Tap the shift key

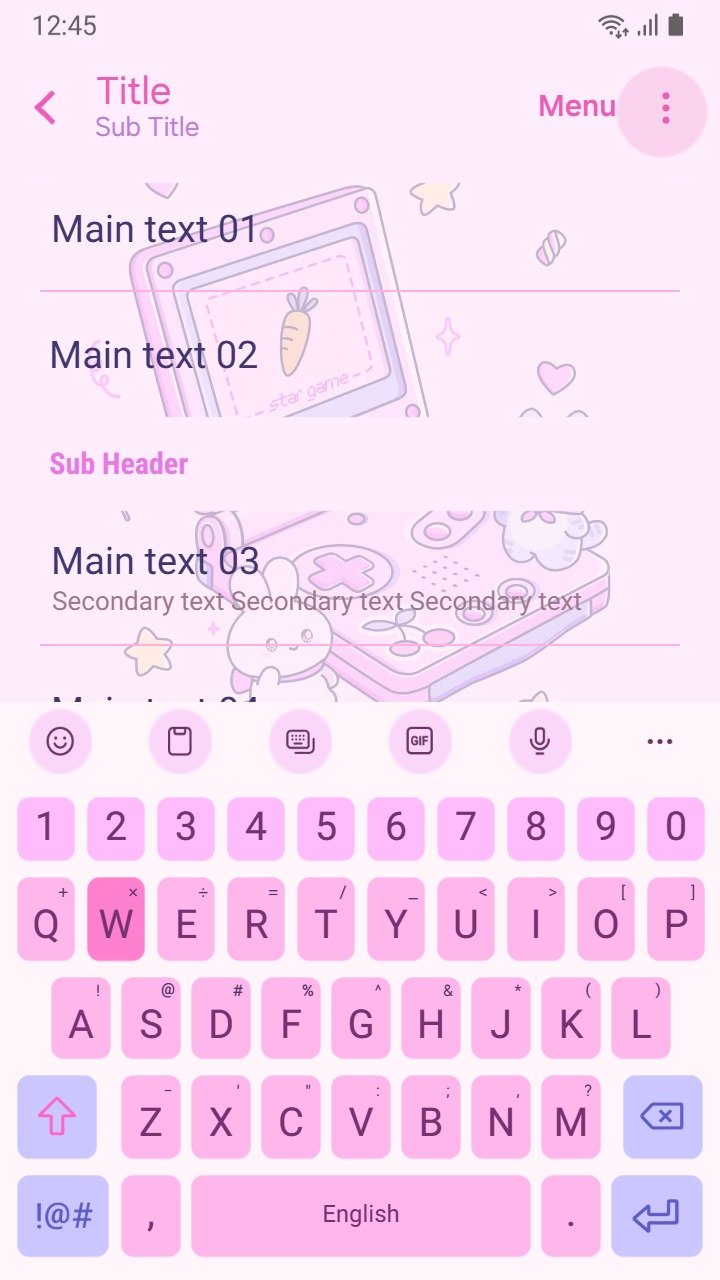[57, 1117]
